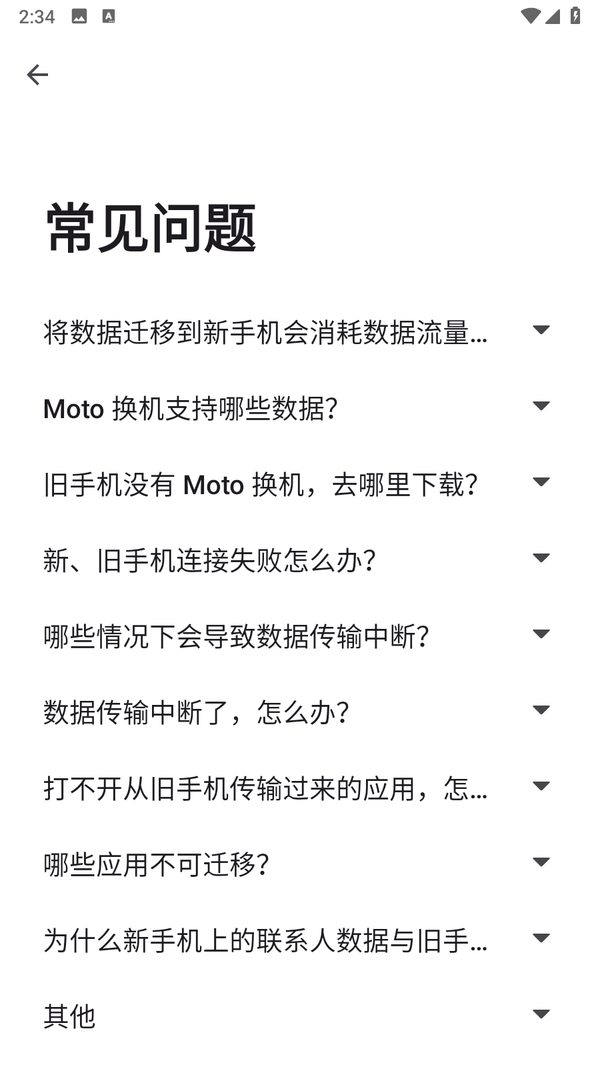Go back using the top arrow

coord(37,75)
